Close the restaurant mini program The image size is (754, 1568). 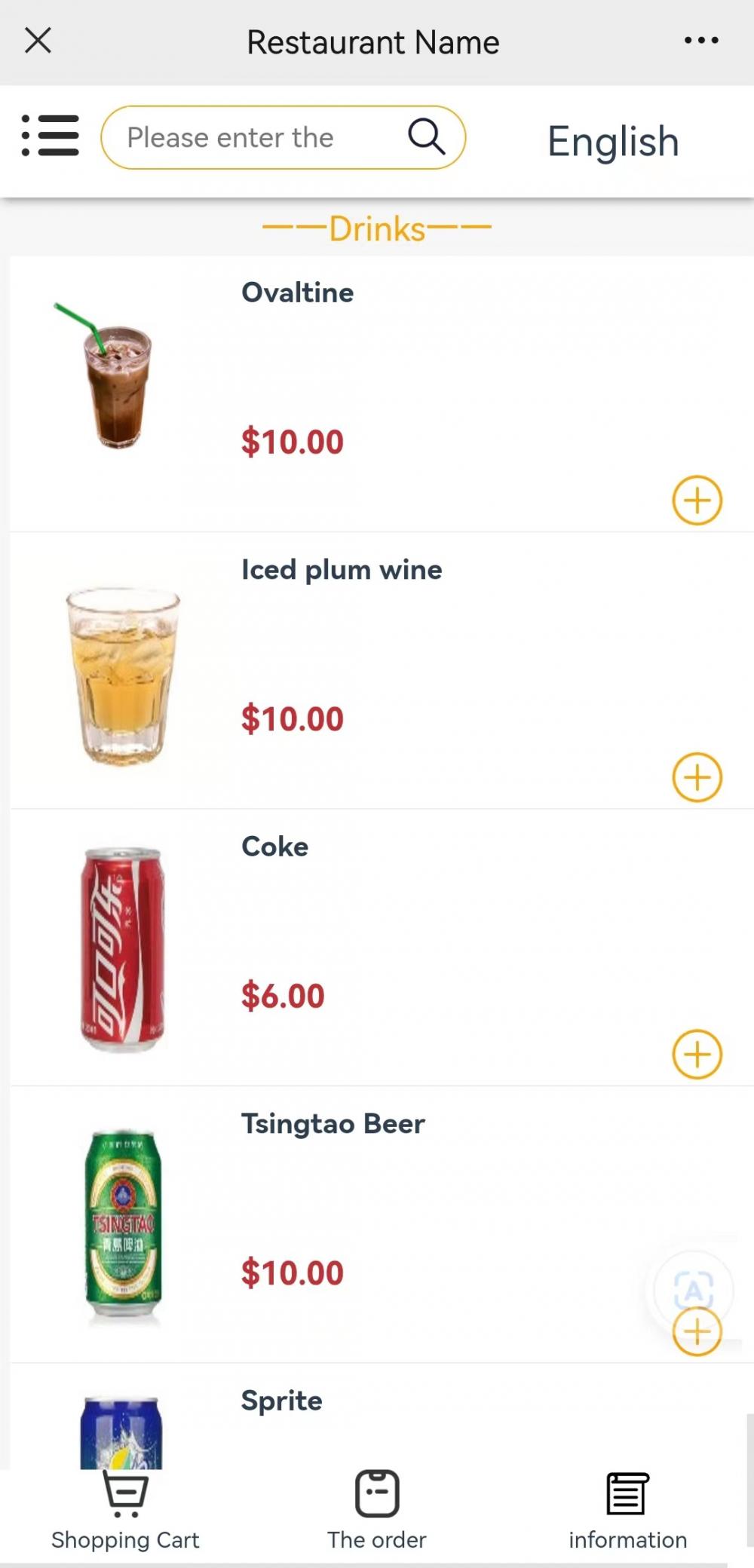38,41
